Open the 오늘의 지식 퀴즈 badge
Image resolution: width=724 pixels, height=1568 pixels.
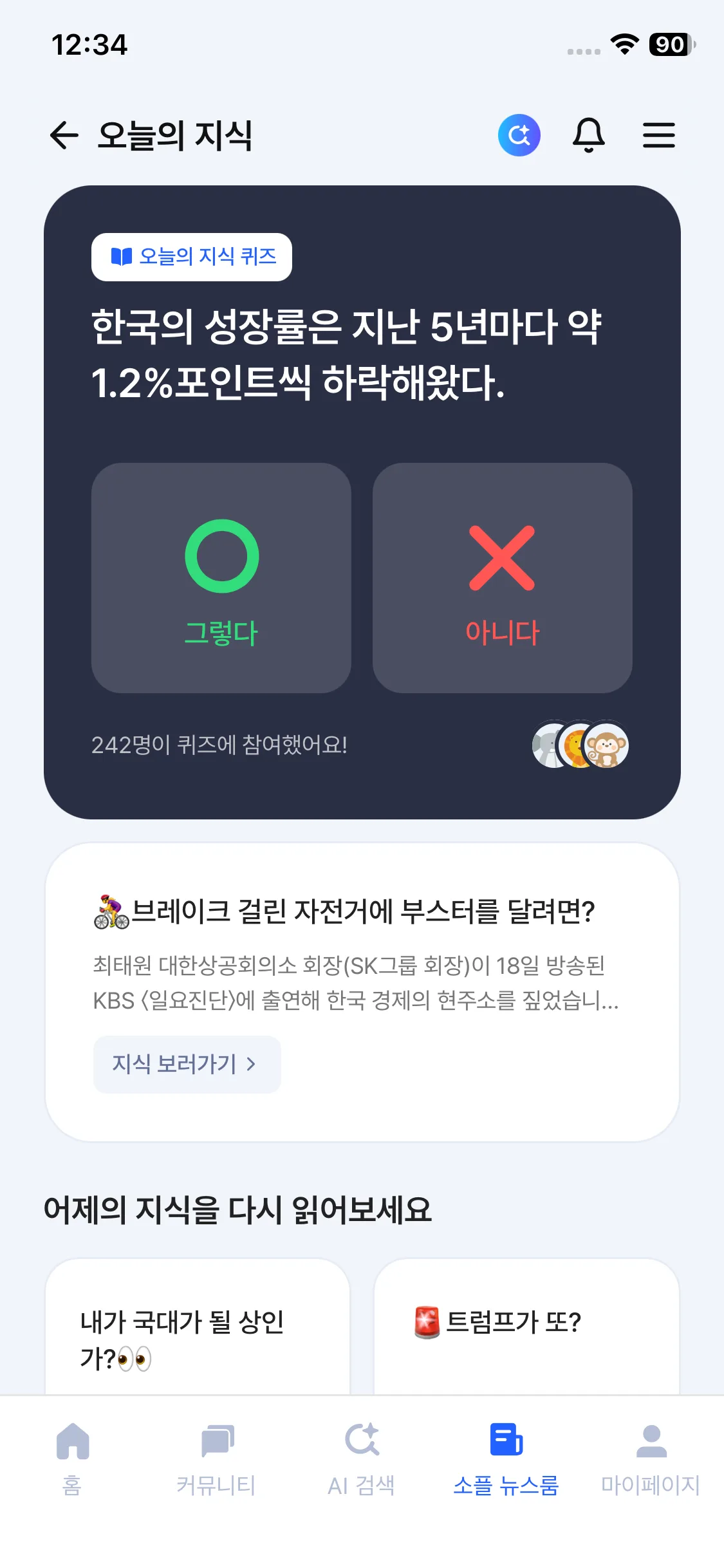point(191,257)
